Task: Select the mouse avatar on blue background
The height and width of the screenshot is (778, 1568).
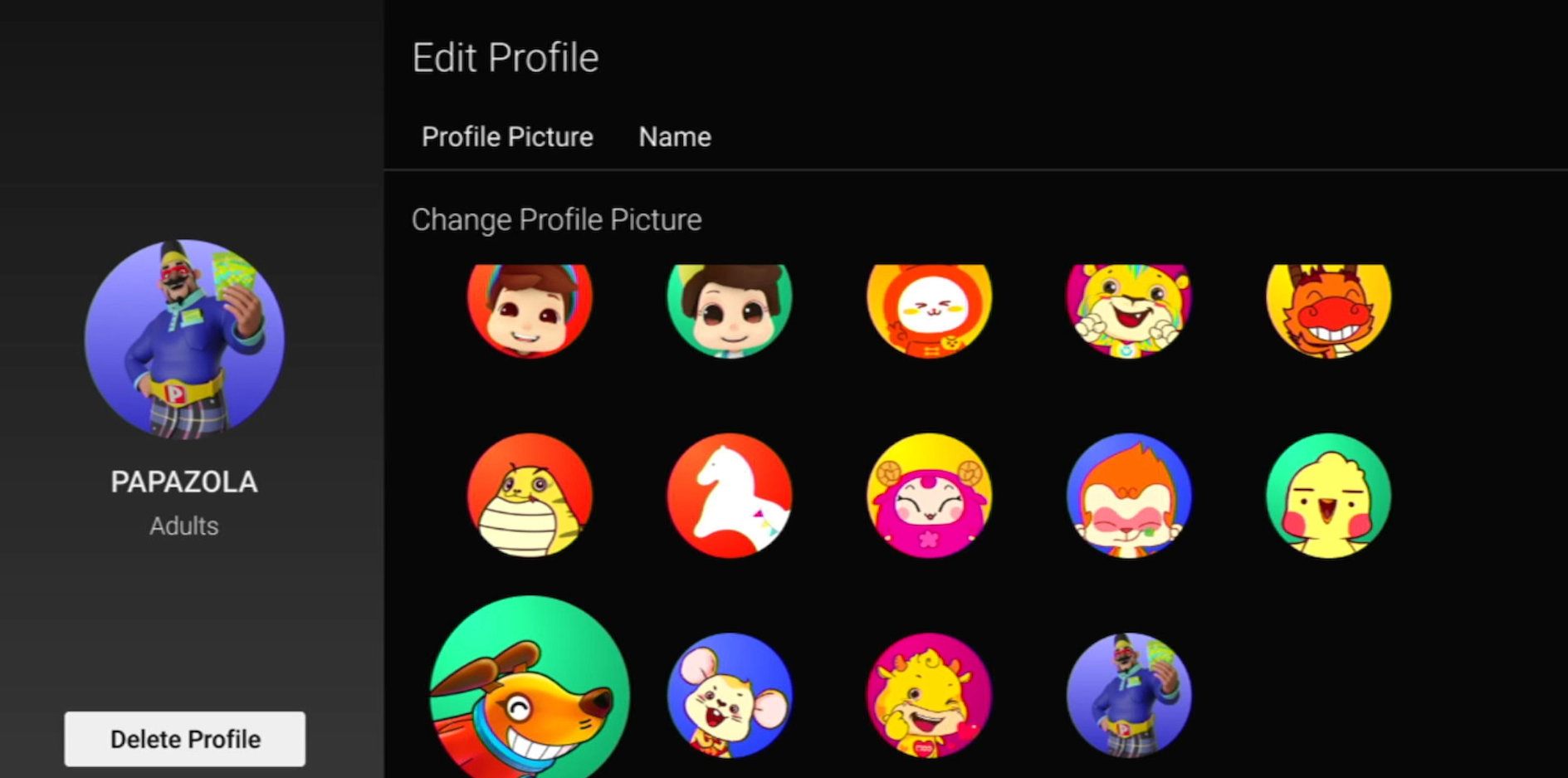Action: coord(730,696)
